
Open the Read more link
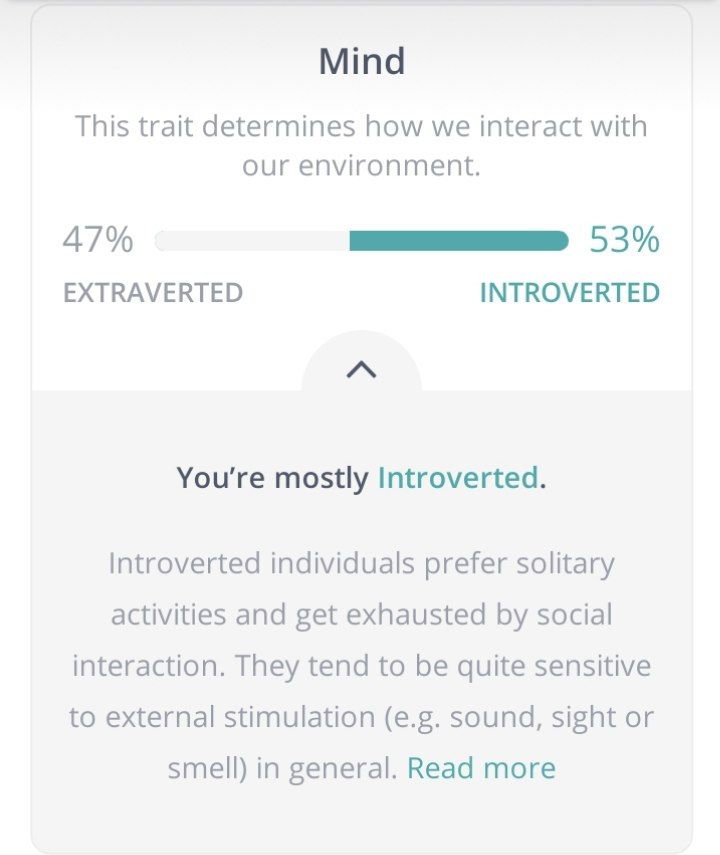click(481, 768)
